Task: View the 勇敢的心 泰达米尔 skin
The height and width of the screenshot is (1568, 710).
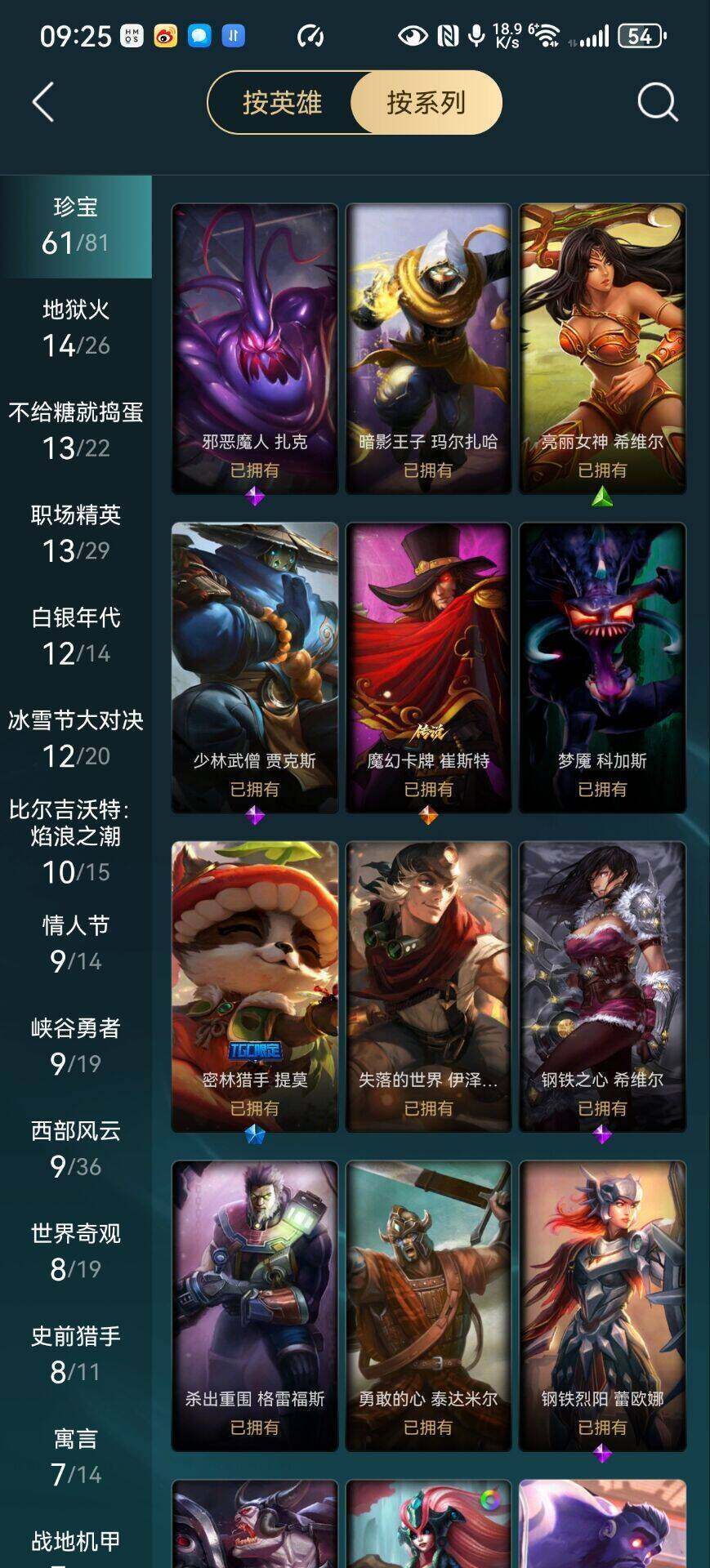Action: click(x=428, y=1305)
